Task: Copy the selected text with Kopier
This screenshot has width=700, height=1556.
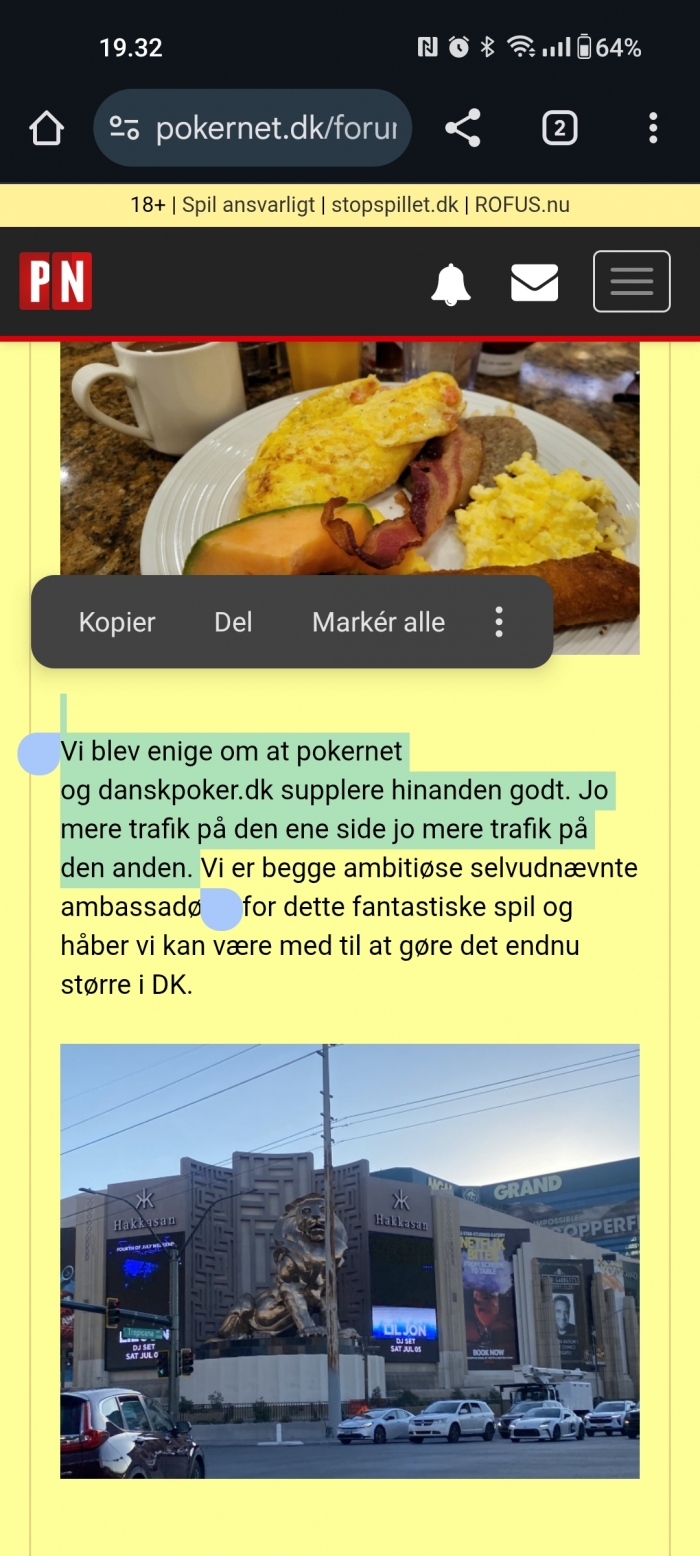Action: point(117,622)
